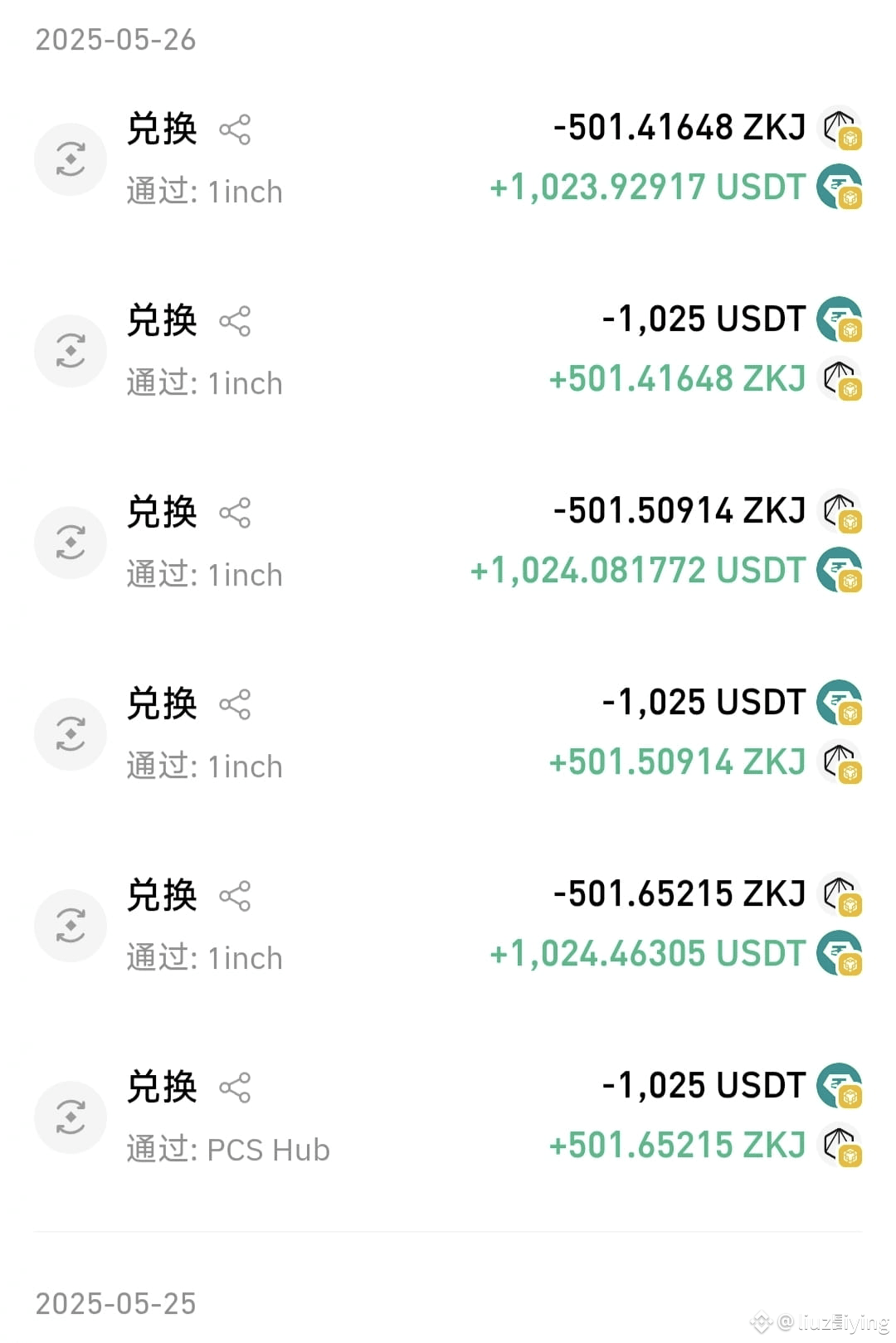Share the swap receiving +1,024.081772 USDT
The image size is (896, 1343).
[x=235, y=513]
